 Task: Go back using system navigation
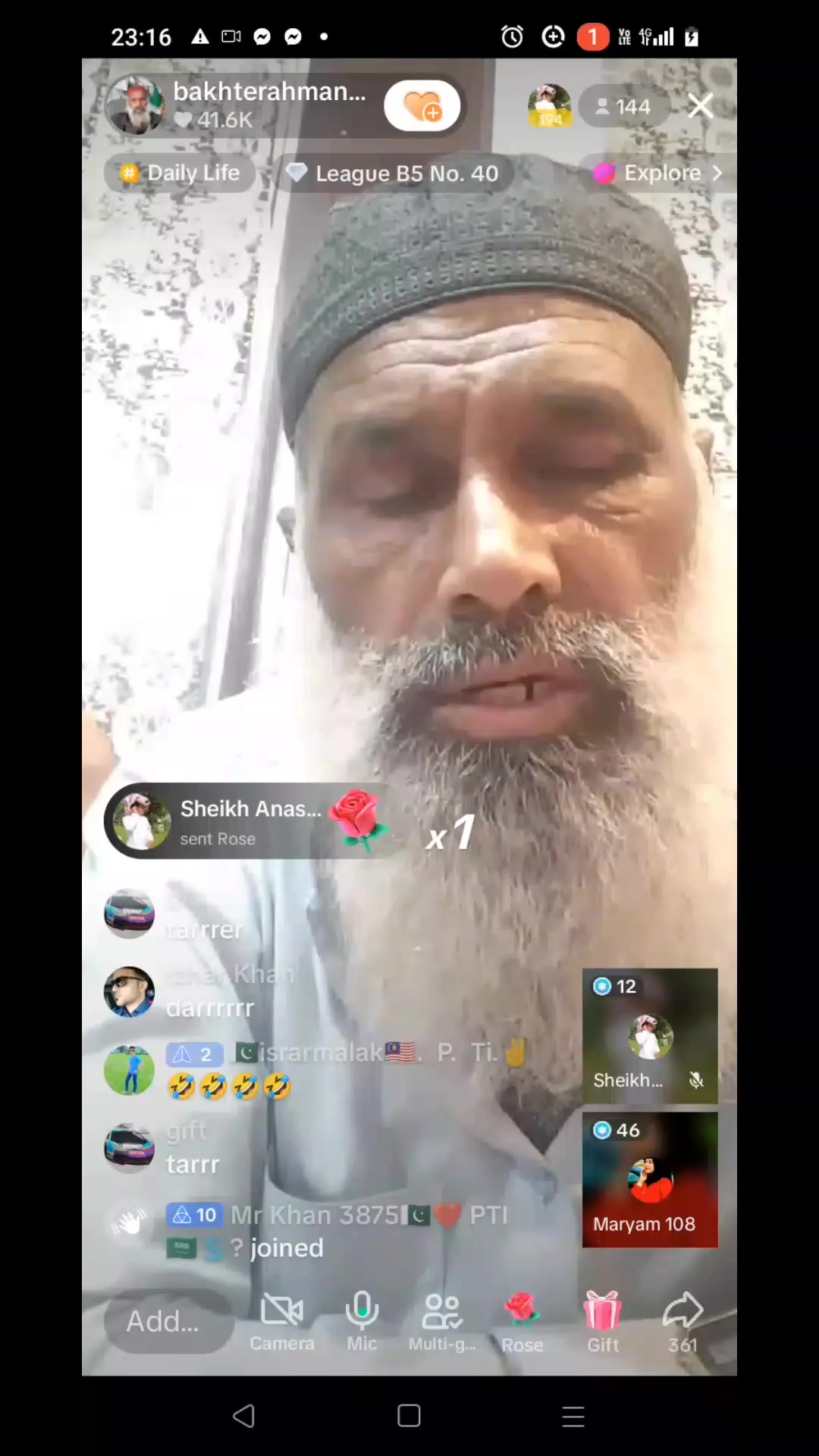coord(244,1416)
